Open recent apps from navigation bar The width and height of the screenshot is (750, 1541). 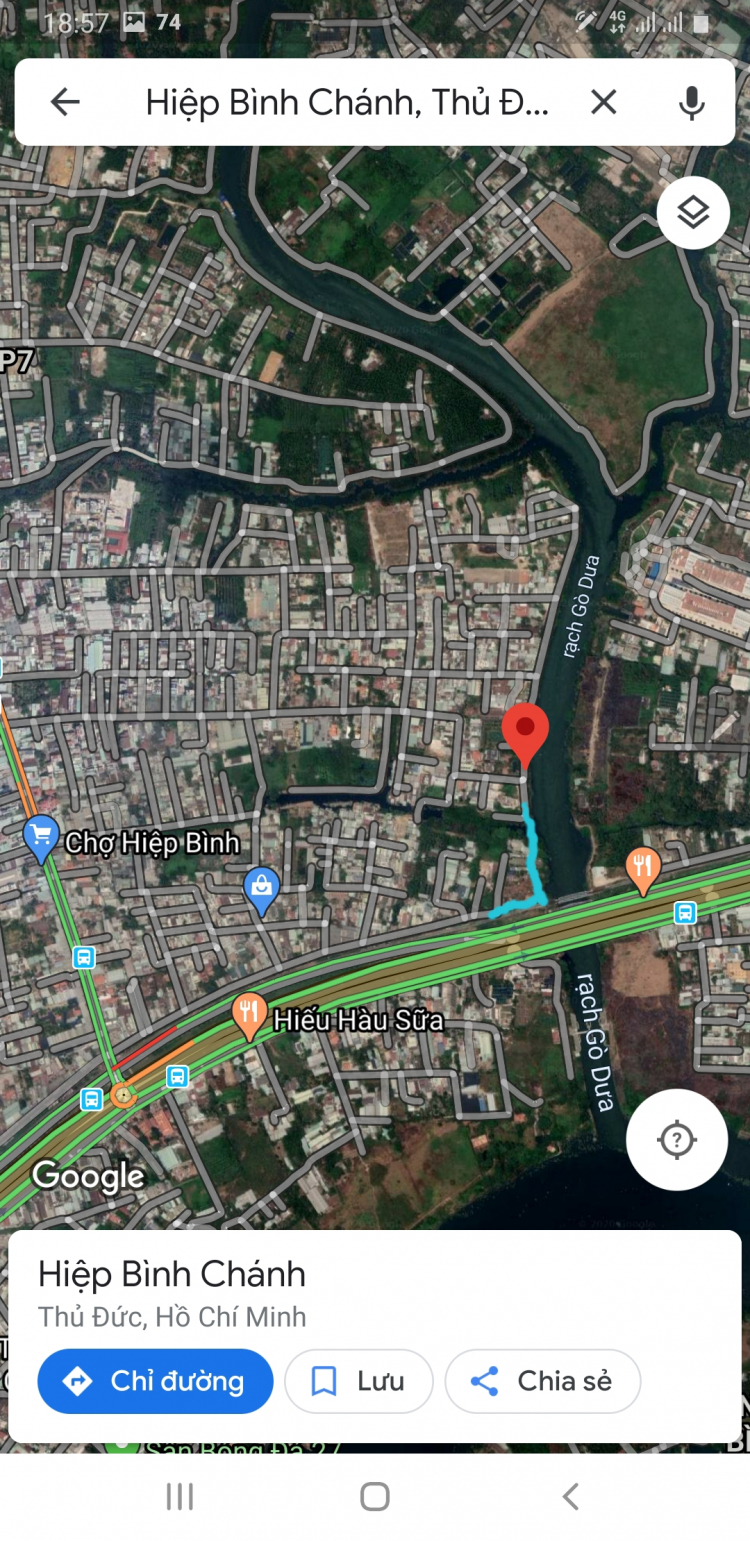pos(179,1496)
